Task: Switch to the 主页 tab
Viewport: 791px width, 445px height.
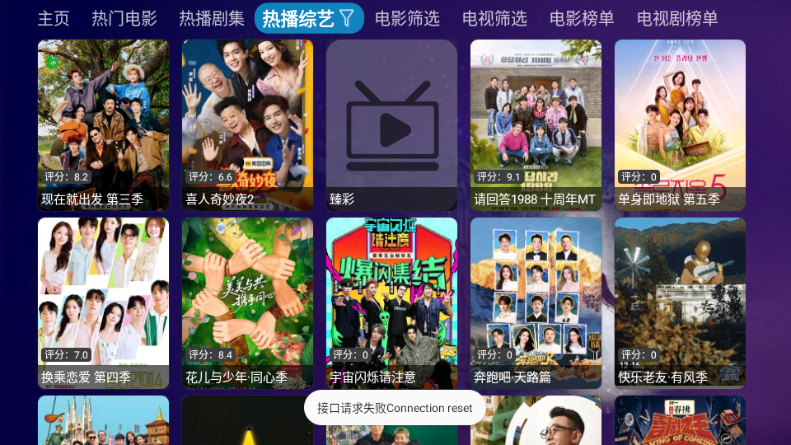Action: point(53,18)
